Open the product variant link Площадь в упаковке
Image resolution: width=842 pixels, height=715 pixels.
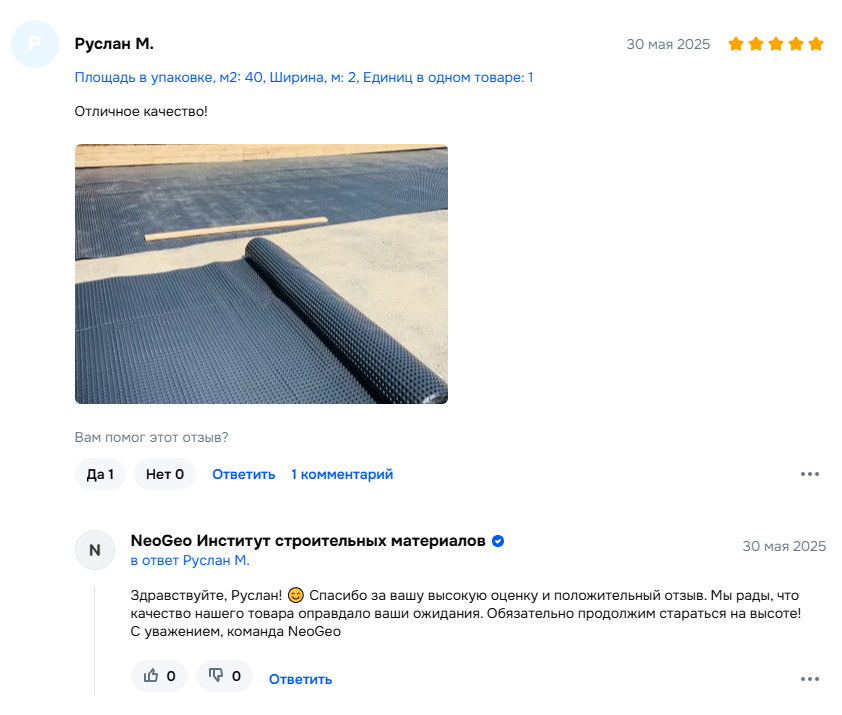coord(303,77)
